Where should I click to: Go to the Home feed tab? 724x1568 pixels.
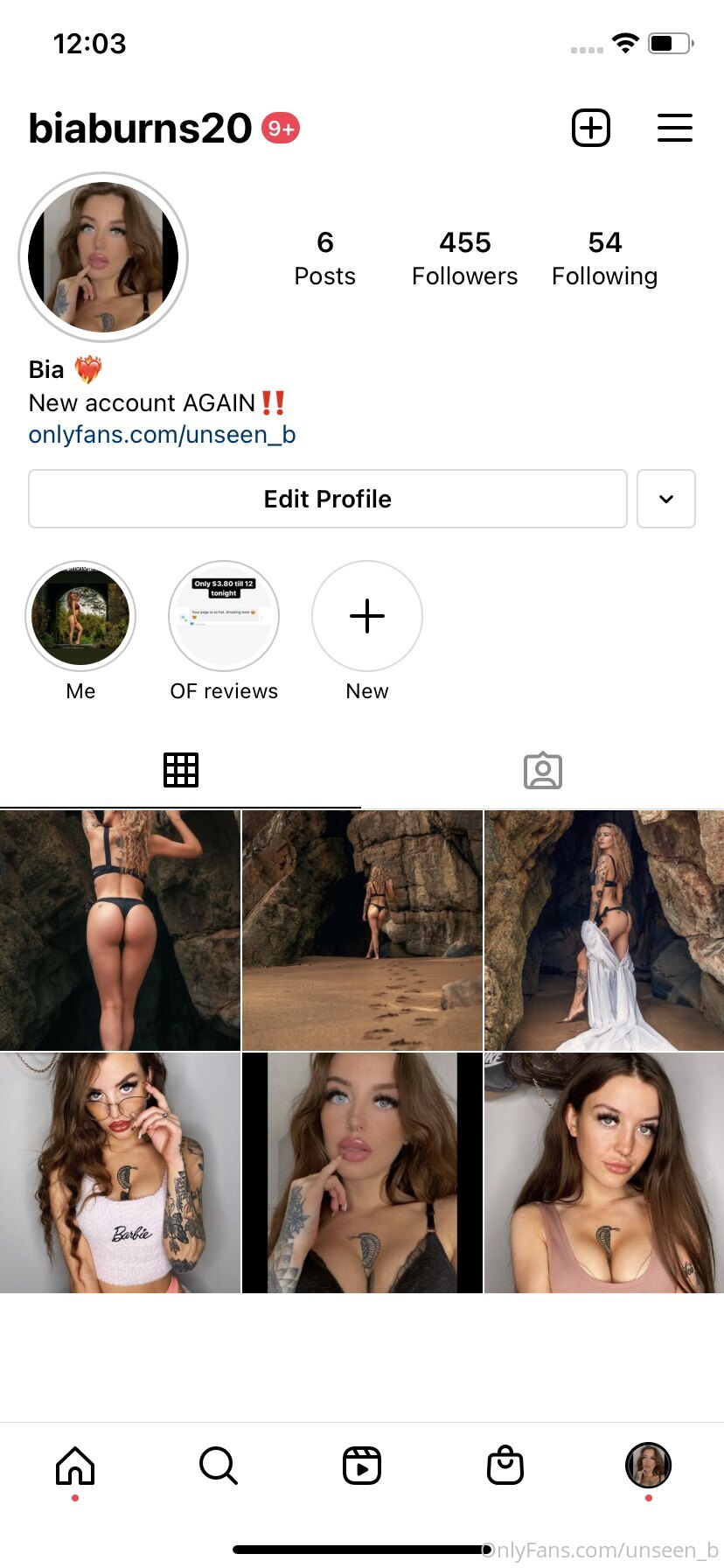click(75, 1466)
